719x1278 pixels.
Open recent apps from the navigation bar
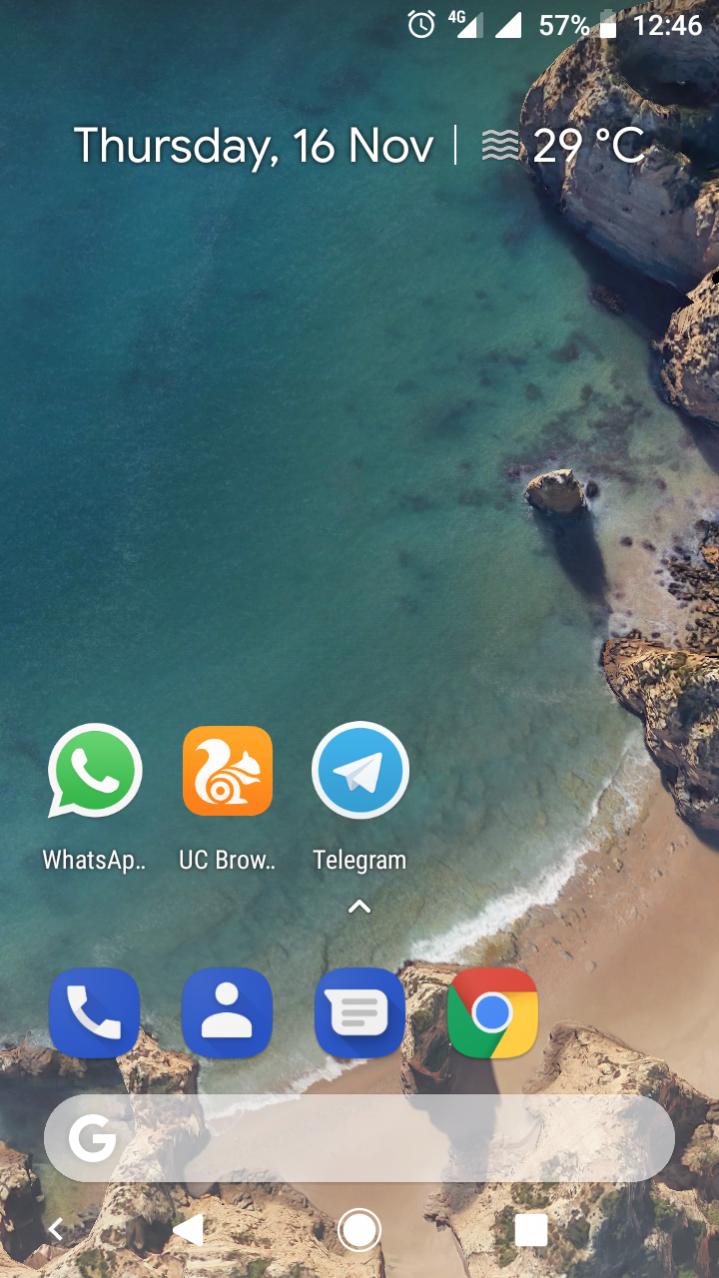(531, 1229)
